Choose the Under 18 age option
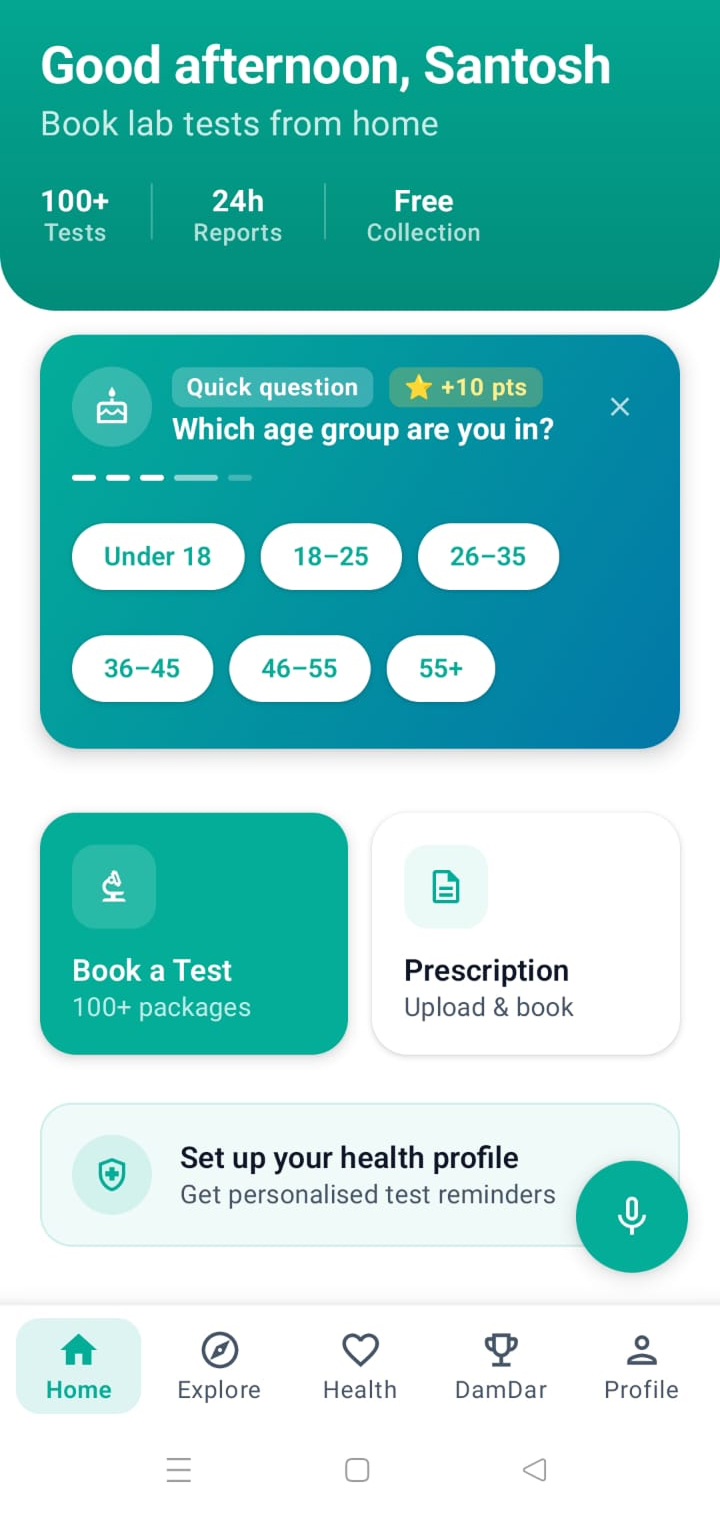The image size is (720, 1514). coord(157,557)
